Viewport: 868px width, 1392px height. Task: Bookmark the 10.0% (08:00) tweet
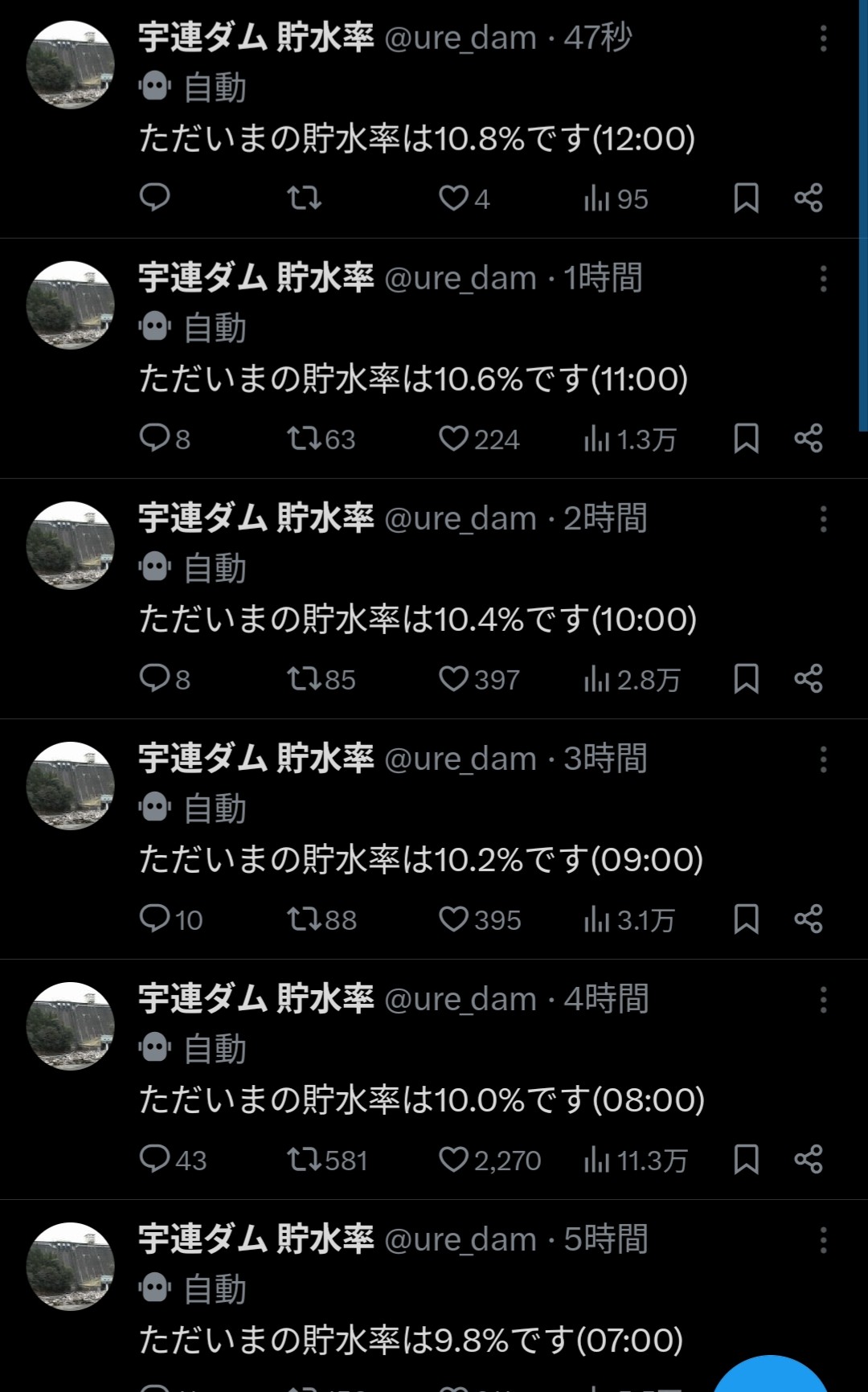[746, 1159]
